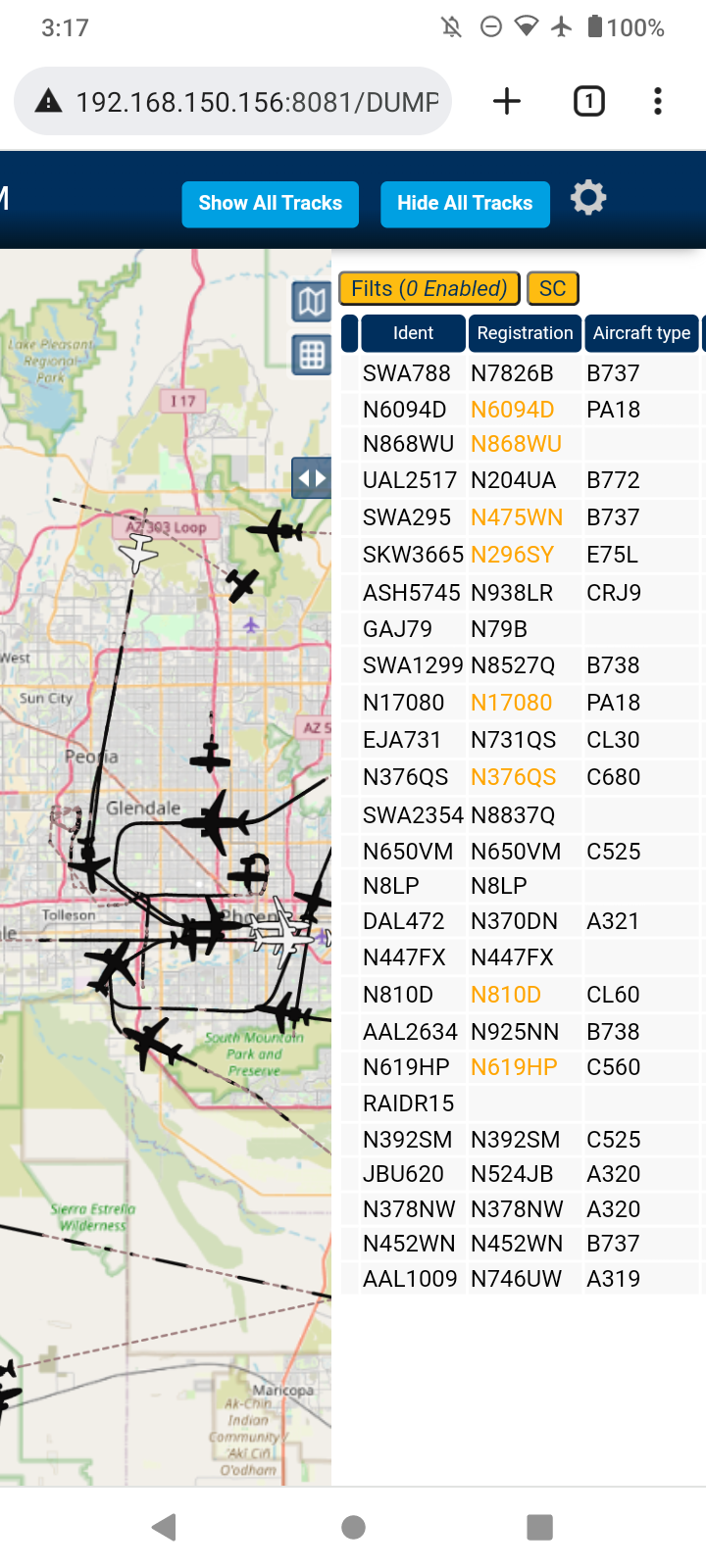Sort by Aircraft type column
Viewport: 706px width, 1568px height.
pos(641,333)
